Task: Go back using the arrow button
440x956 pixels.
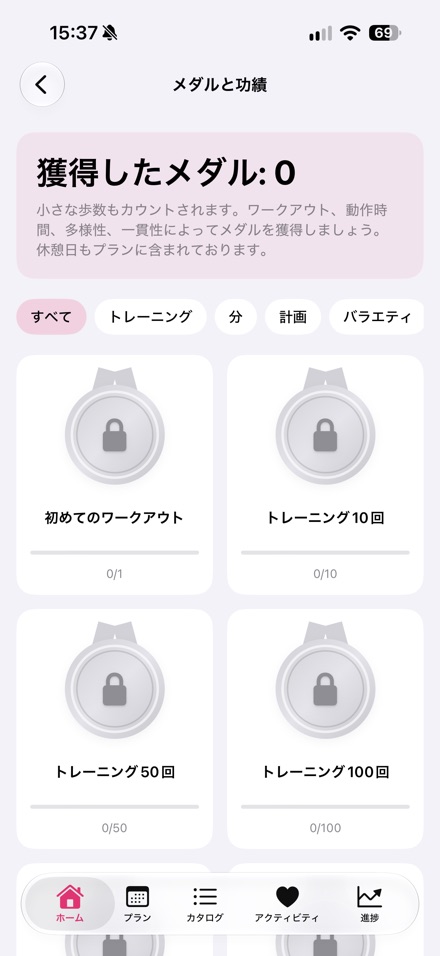Action: pyautogui.click(x=42, y=85)
